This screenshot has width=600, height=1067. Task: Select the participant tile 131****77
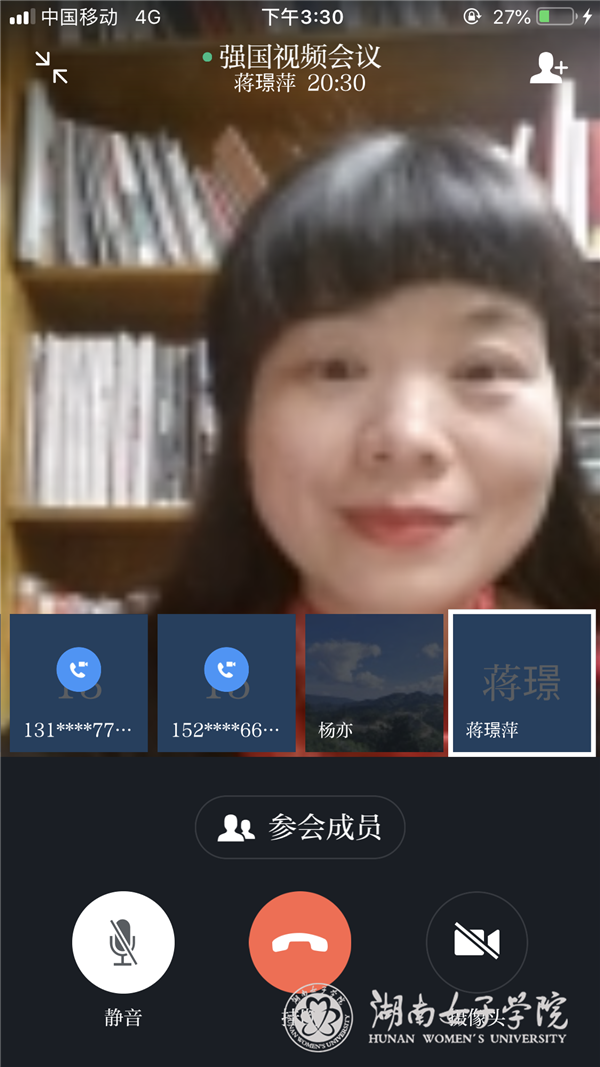point(79,683)
